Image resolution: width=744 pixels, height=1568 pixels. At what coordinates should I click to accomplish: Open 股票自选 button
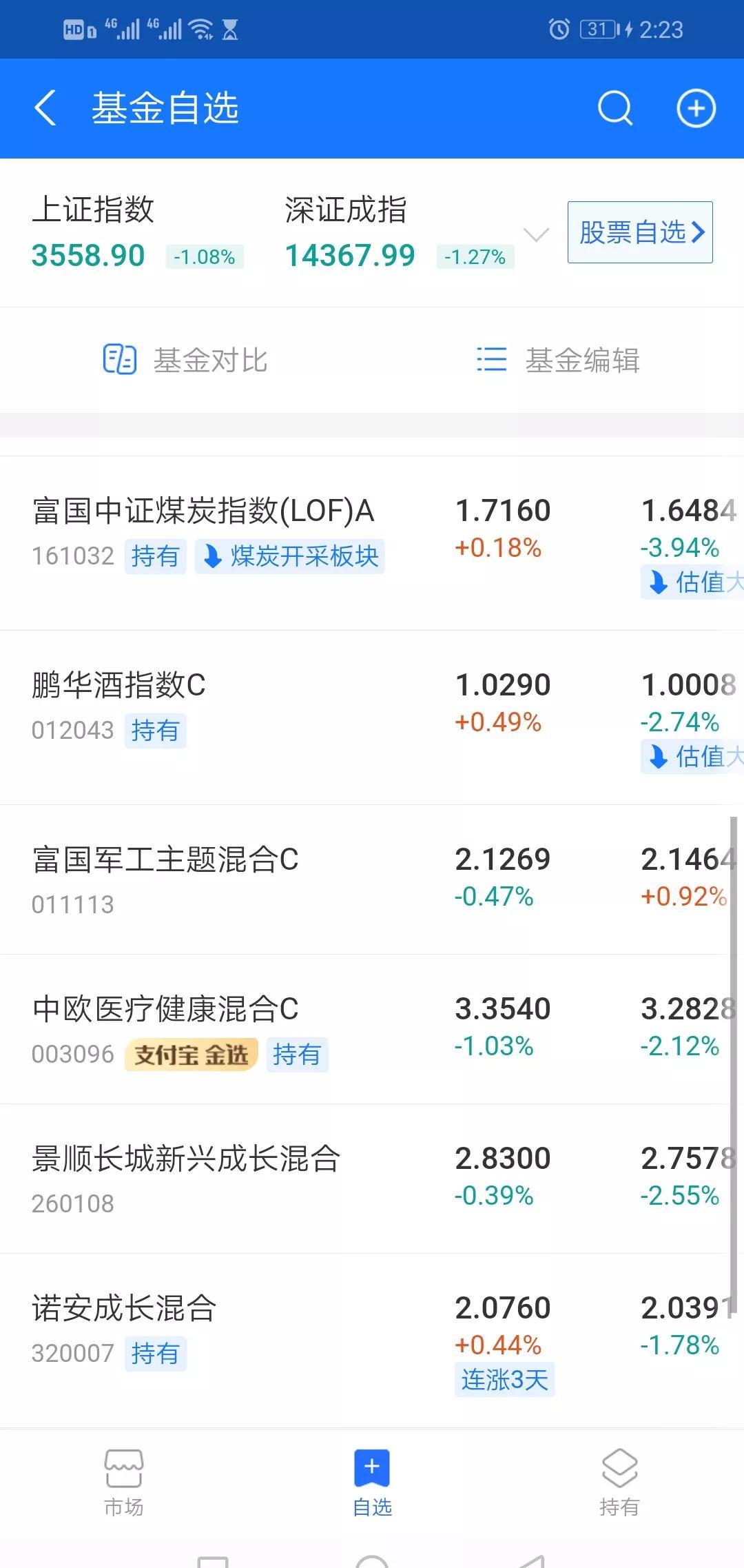[x=640, y=232]
